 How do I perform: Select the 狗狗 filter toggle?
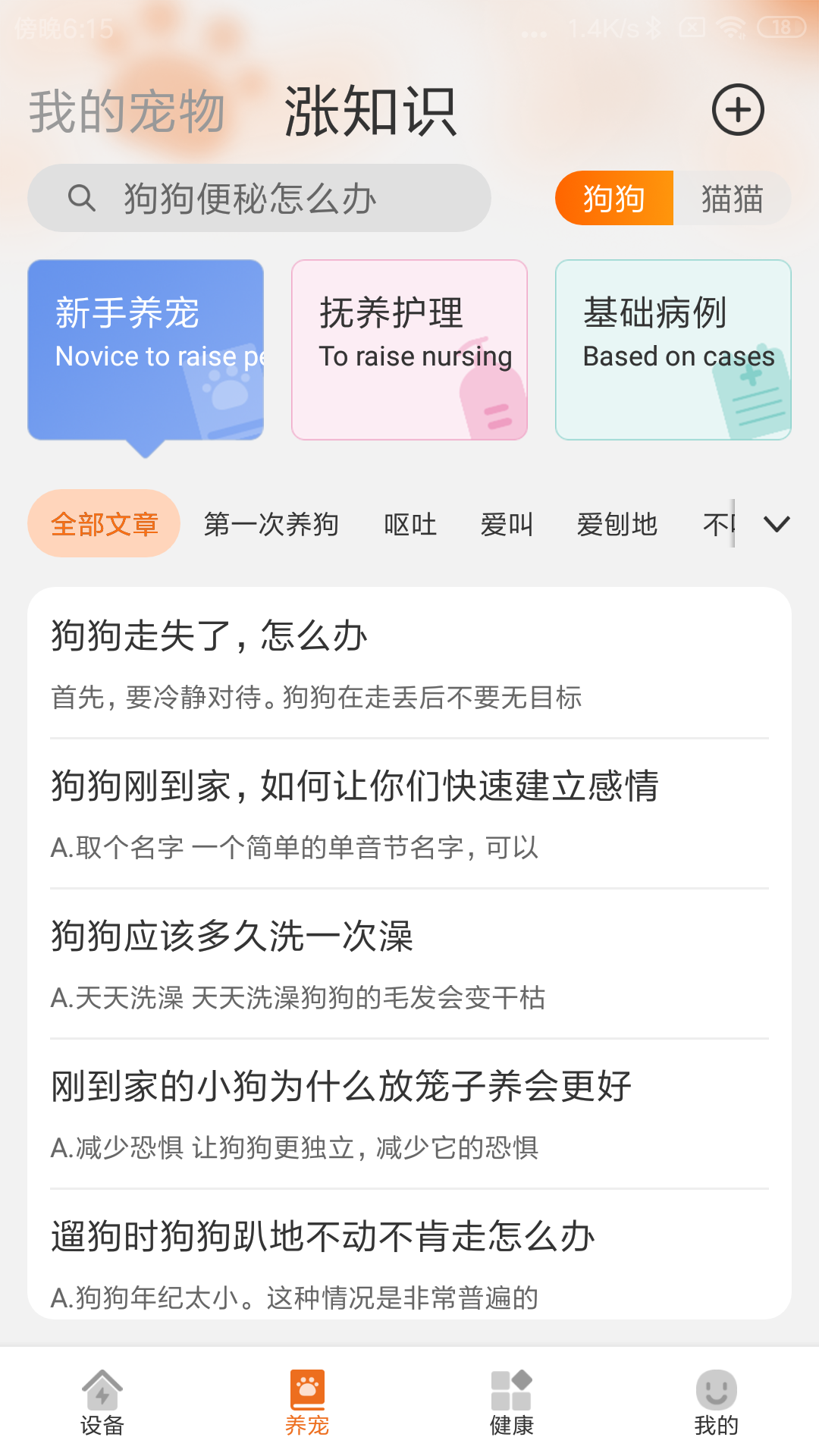(614, 199)
